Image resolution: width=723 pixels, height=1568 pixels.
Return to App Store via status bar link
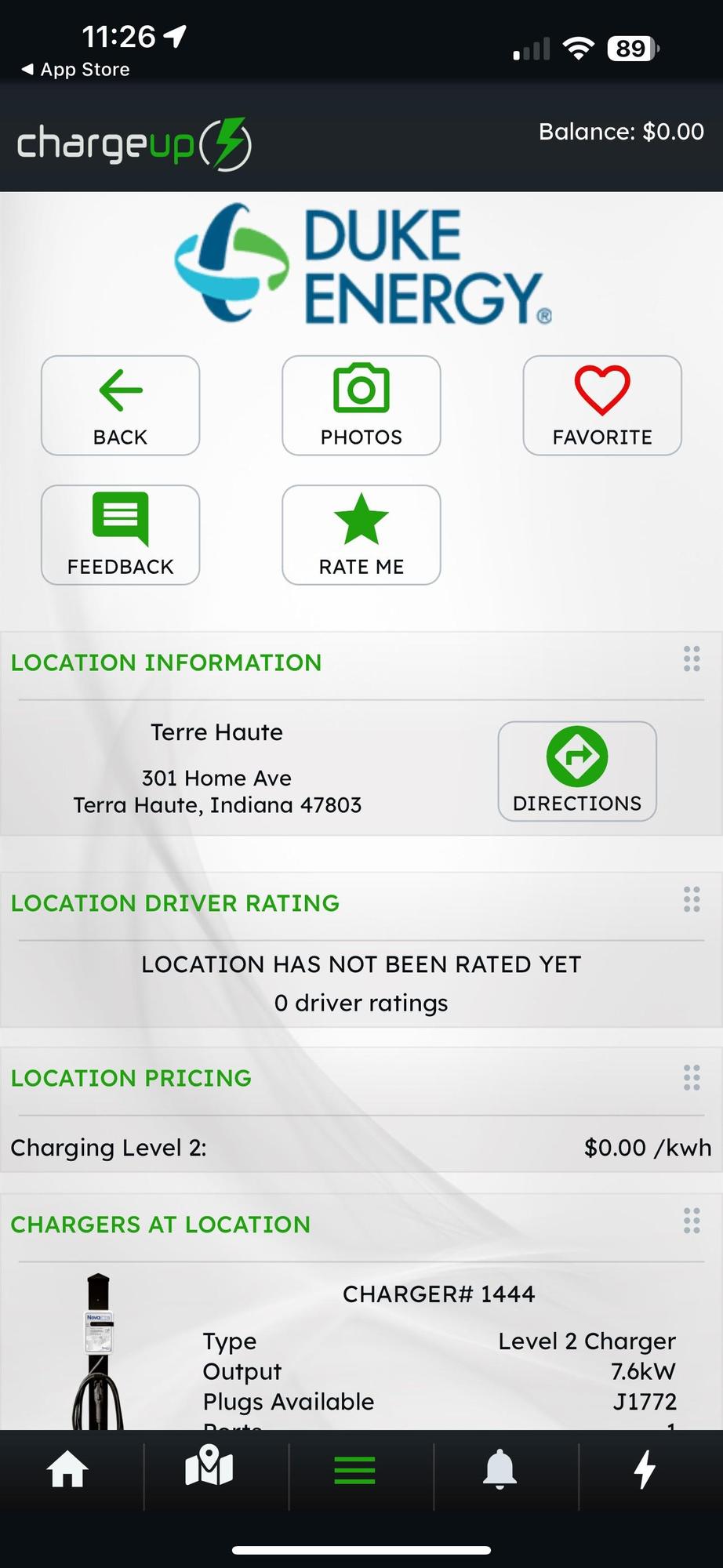74,69
